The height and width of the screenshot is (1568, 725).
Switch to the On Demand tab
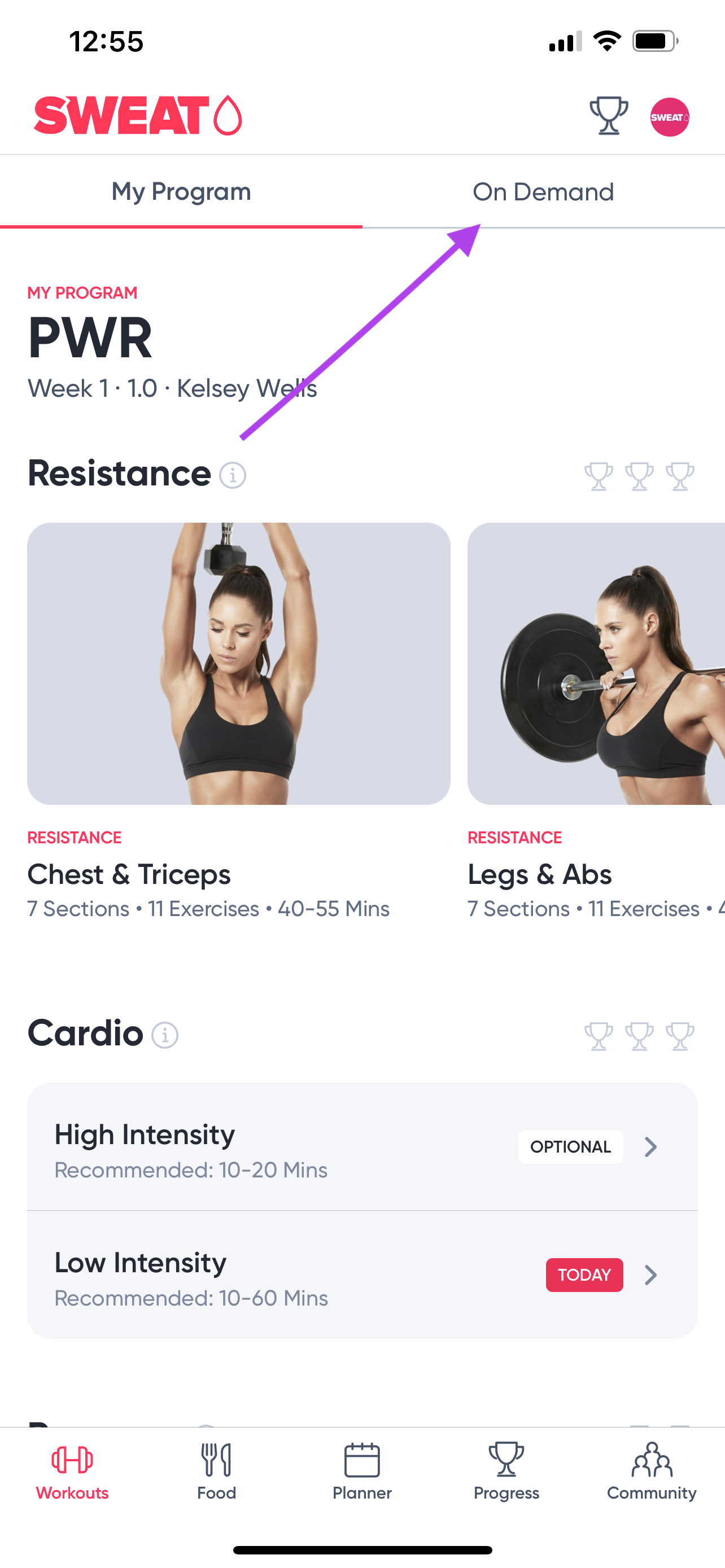(x=543, y=192)
